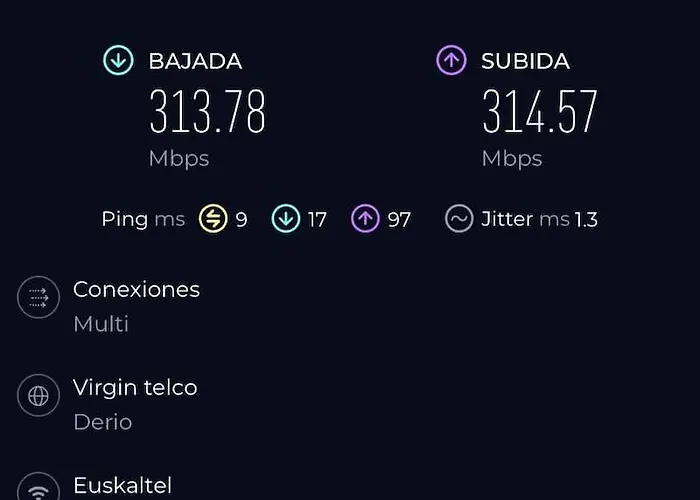Open the Conexiones Multi setting
The height and width of the screenshot is (500, 700).
(136, 305)
